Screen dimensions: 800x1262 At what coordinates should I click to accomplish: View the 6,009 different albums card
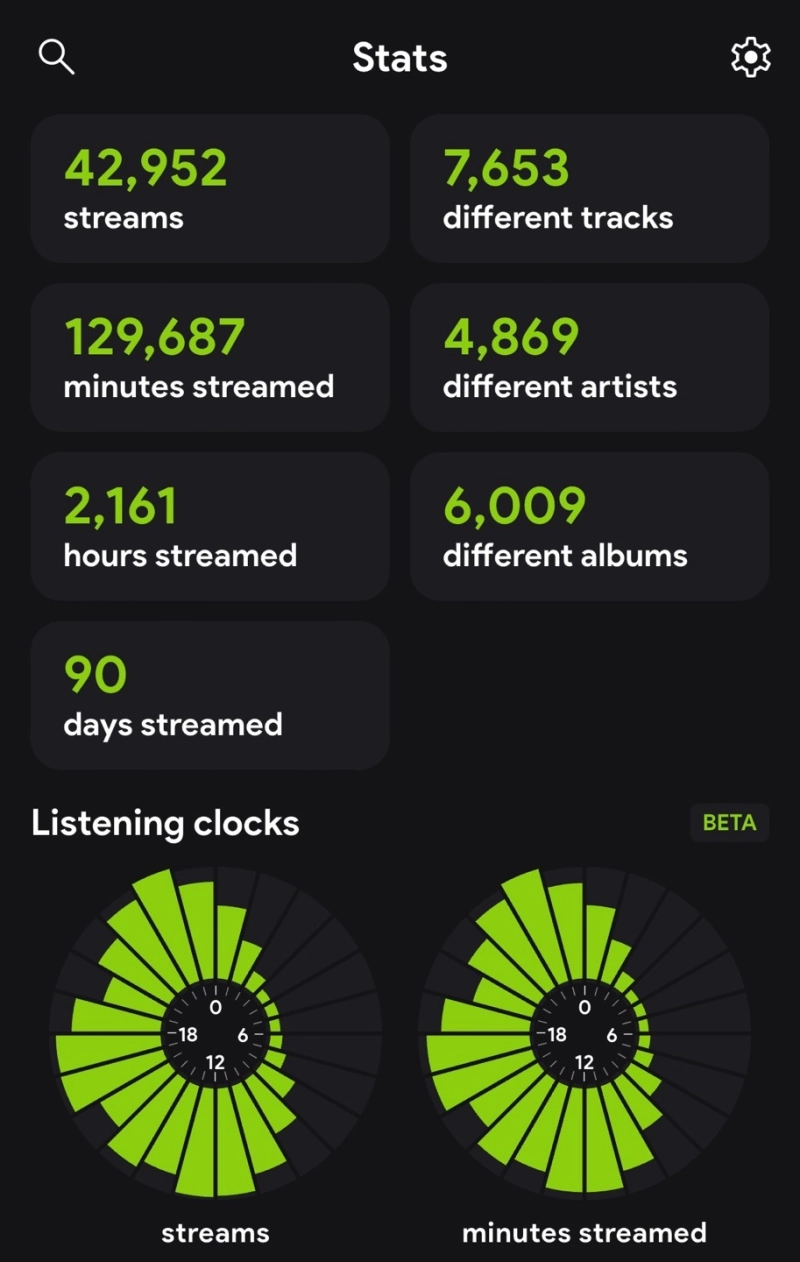(x=589, y=526)
